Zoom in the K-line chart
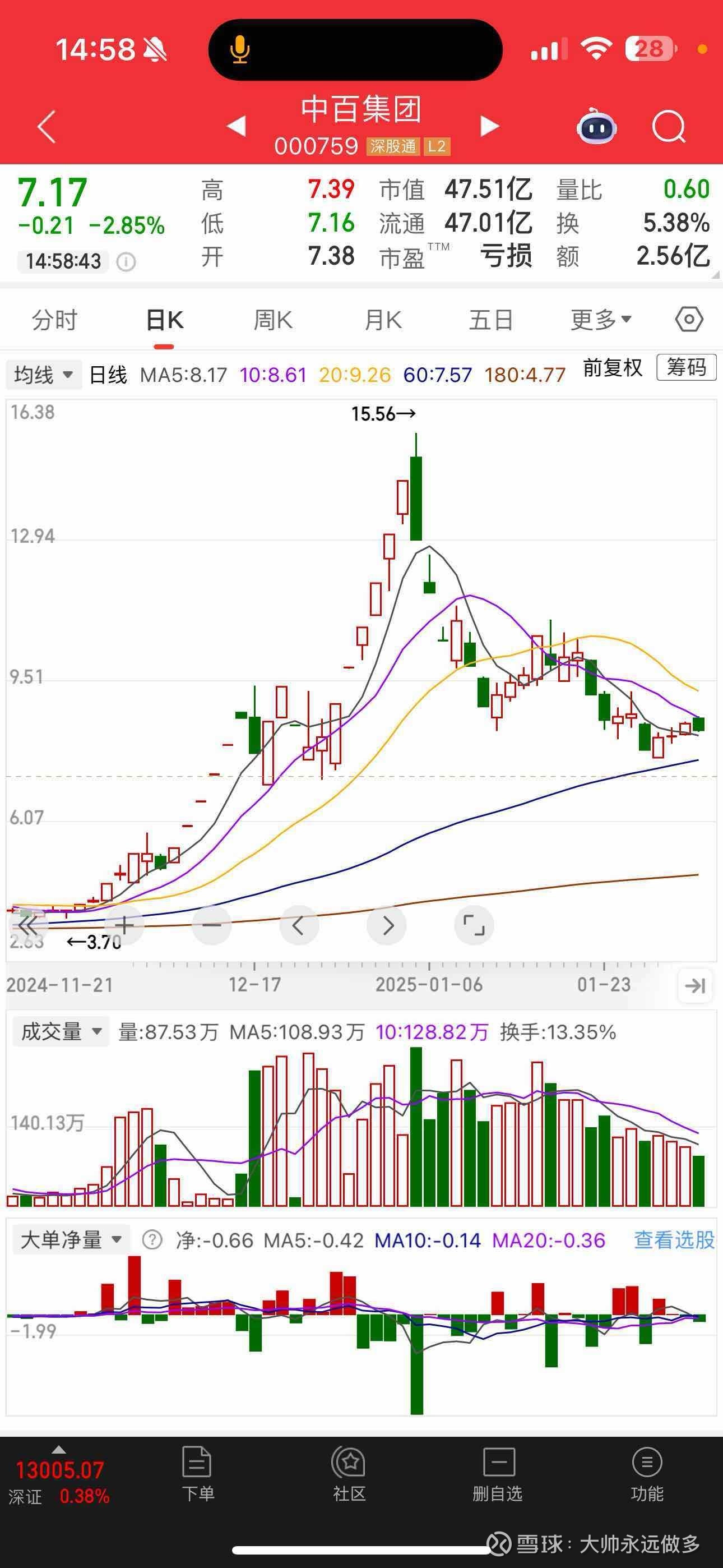The height and width of the screenshot is (1568, 723). (124, 926)
